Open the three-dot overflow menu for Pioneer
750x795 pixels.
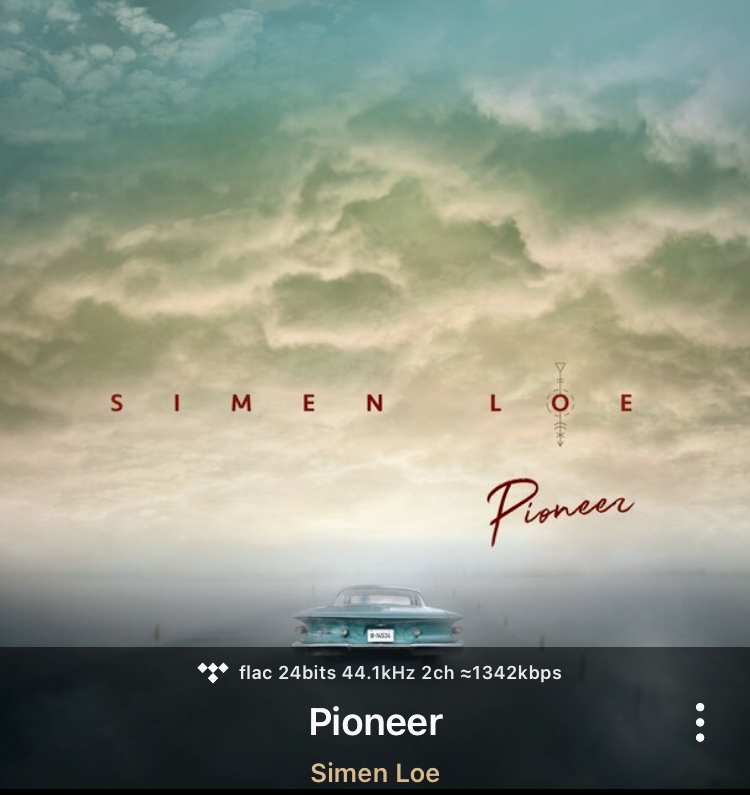pyautogui.click(x=700, y=722)
